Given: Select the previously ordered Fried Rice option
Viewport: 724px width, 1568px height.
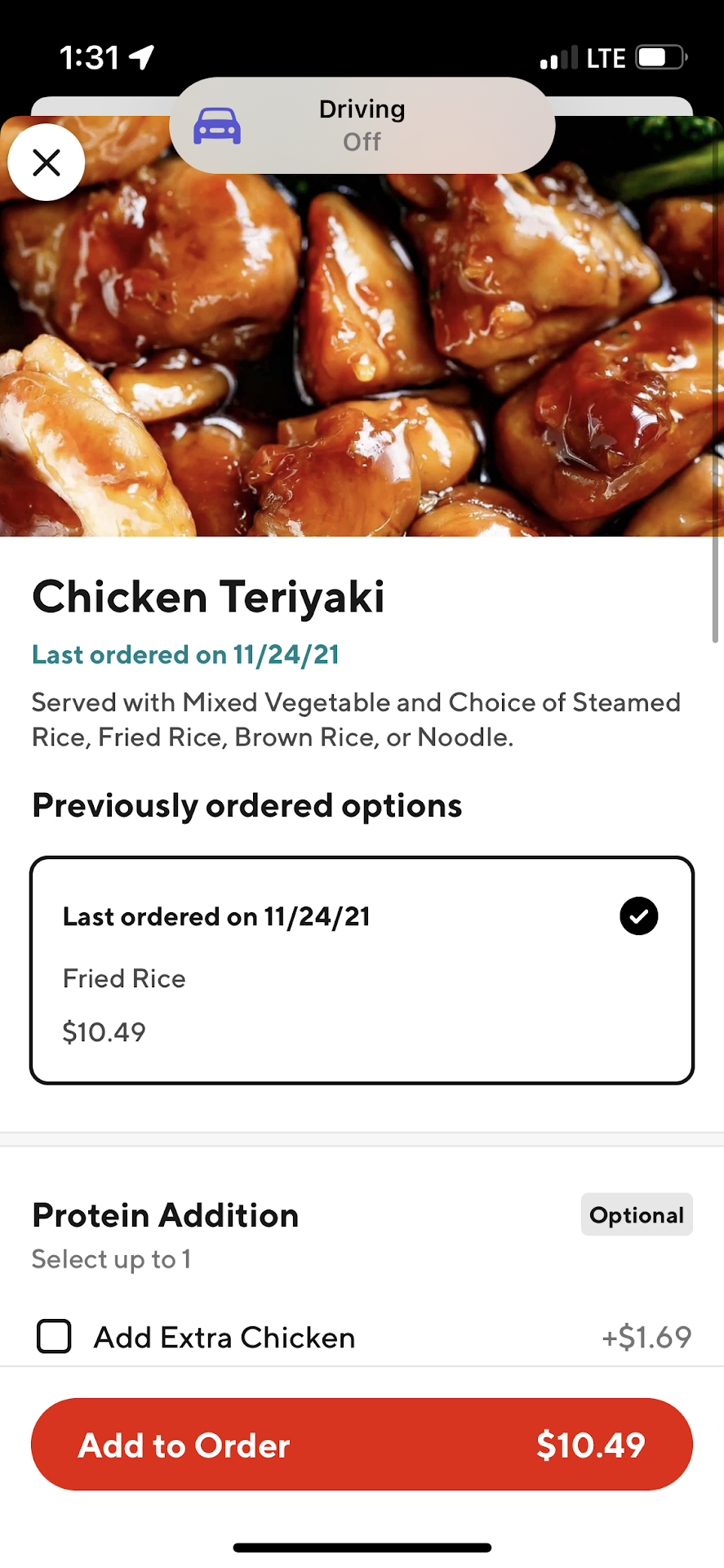Looking at the screenshot, I should (362, 970).
